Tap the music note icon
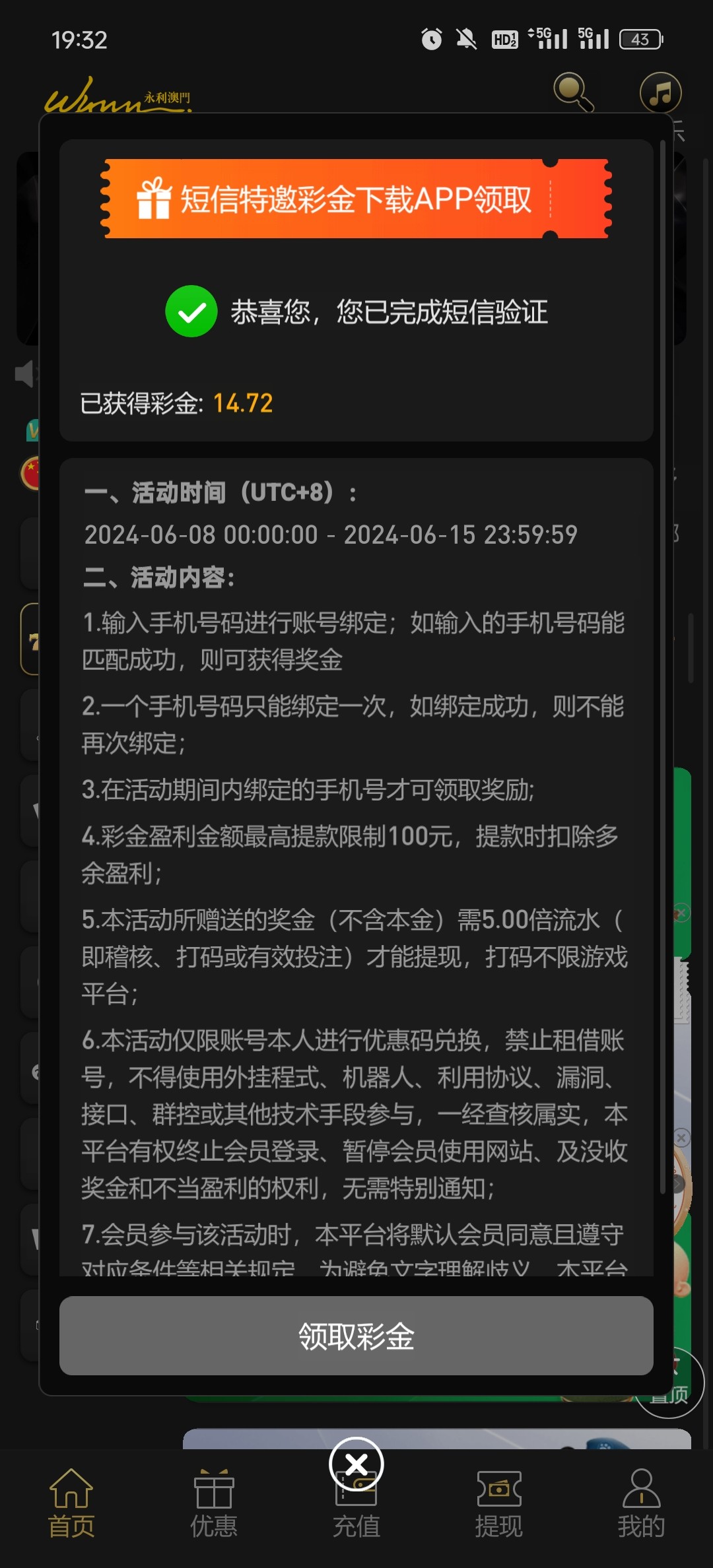This screenshot has height=1568, width=713. [x=660, y=93]
